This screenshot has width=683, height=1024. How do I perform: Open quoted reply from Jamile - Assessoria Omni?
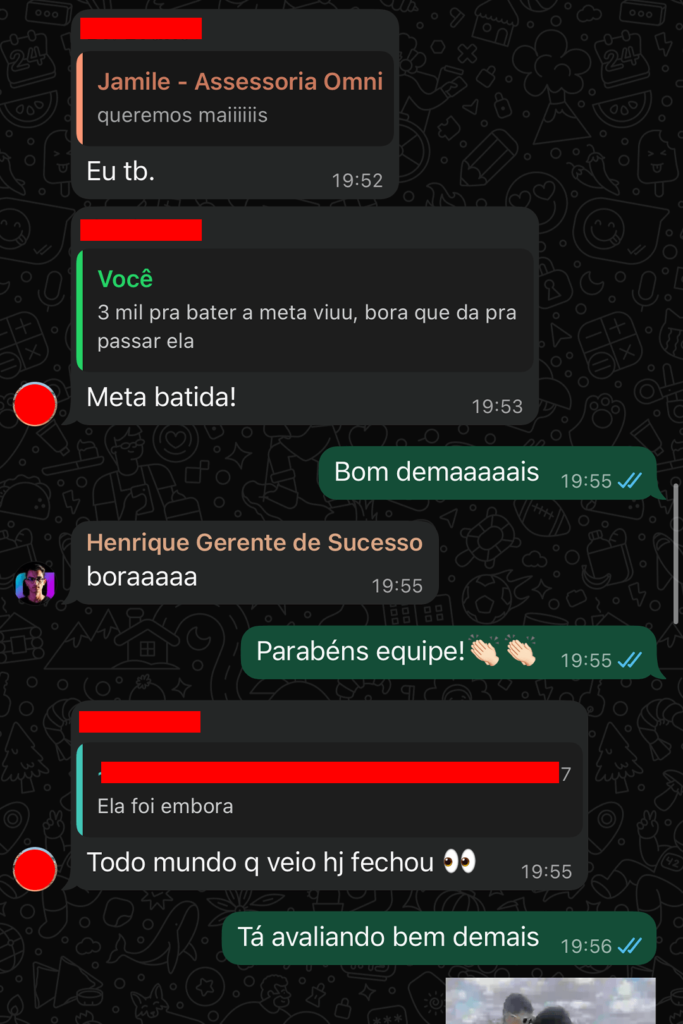pyautogui.click(x=235, y=98)
